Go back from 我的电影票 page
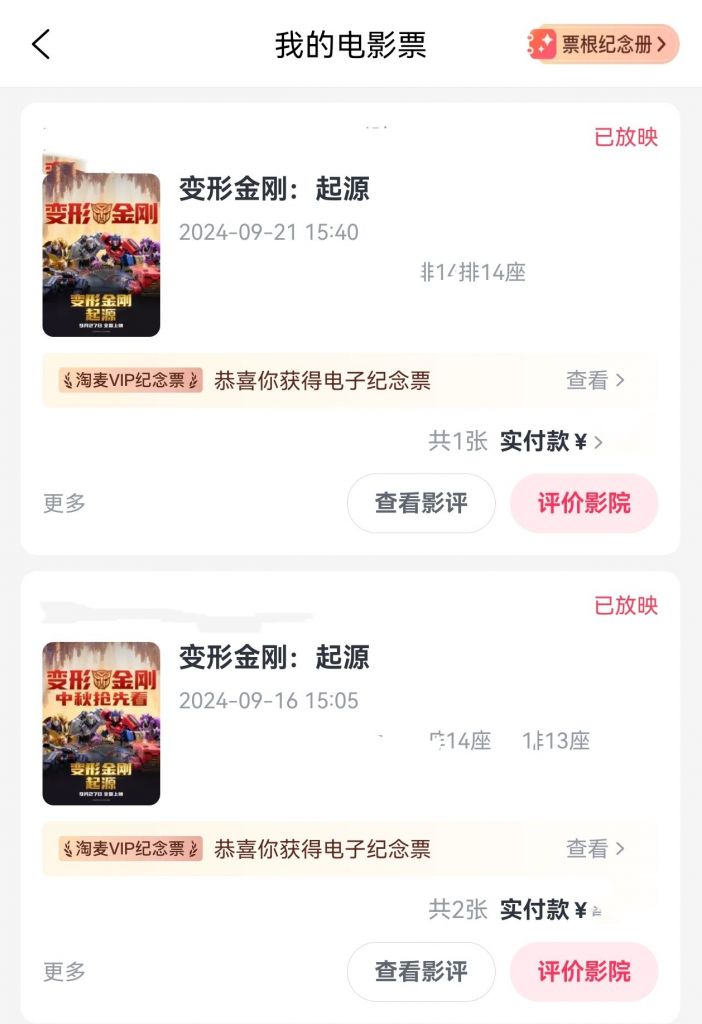 click(41, 45)
